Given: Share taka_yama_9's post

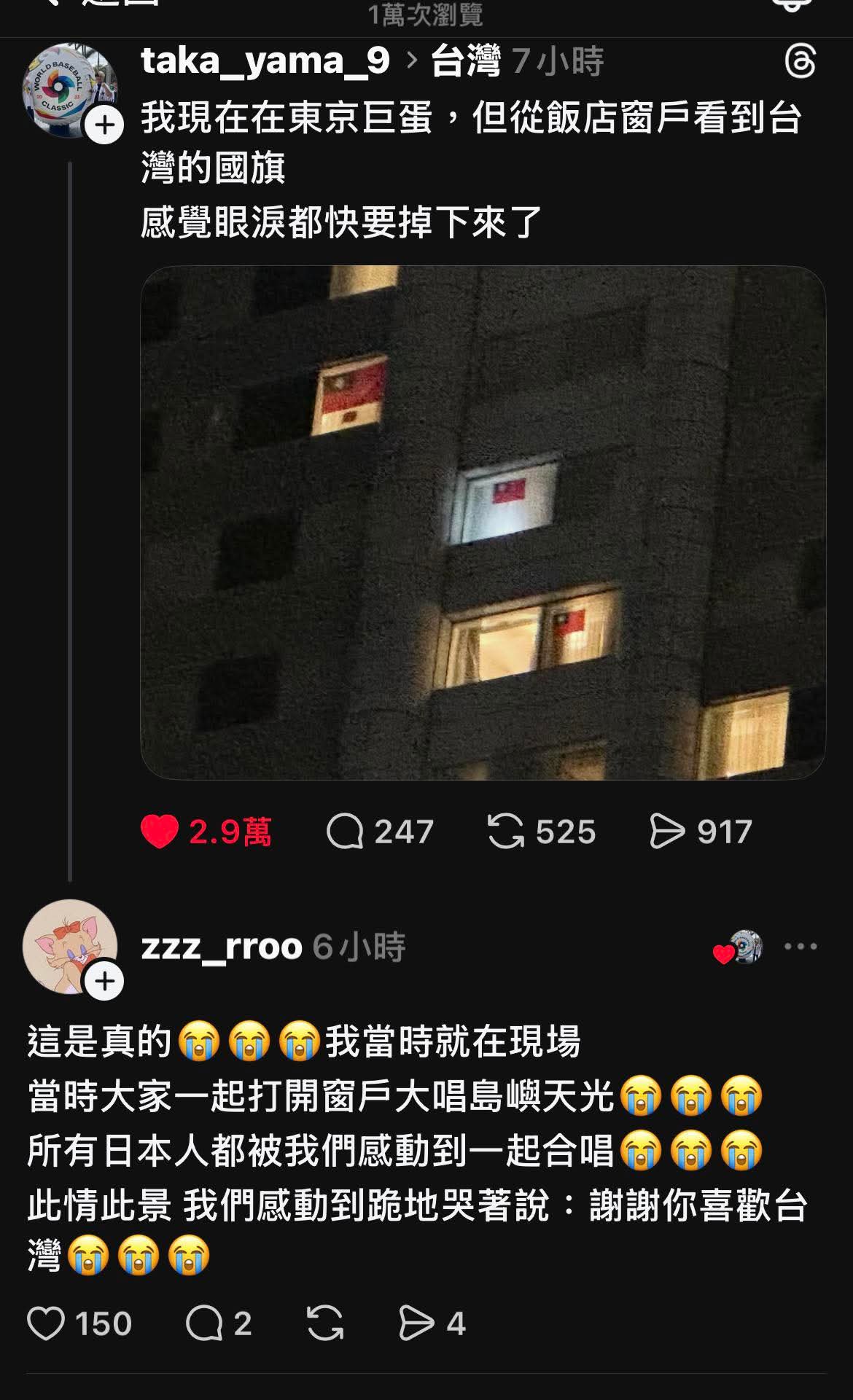Looking at the screenshot, I should 667,832.
